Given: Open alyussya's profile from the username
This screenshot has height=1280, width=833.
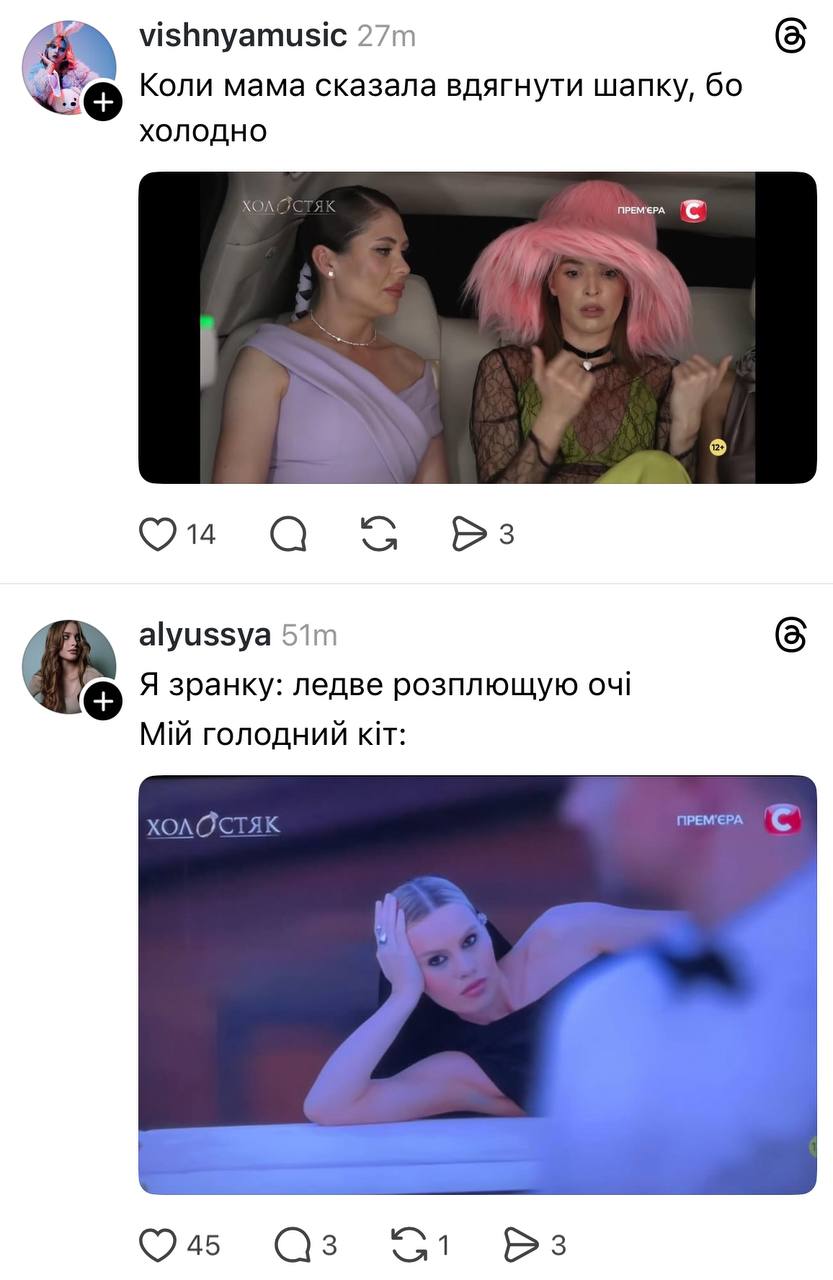Looking at the screenshot, I should [204, 635].
